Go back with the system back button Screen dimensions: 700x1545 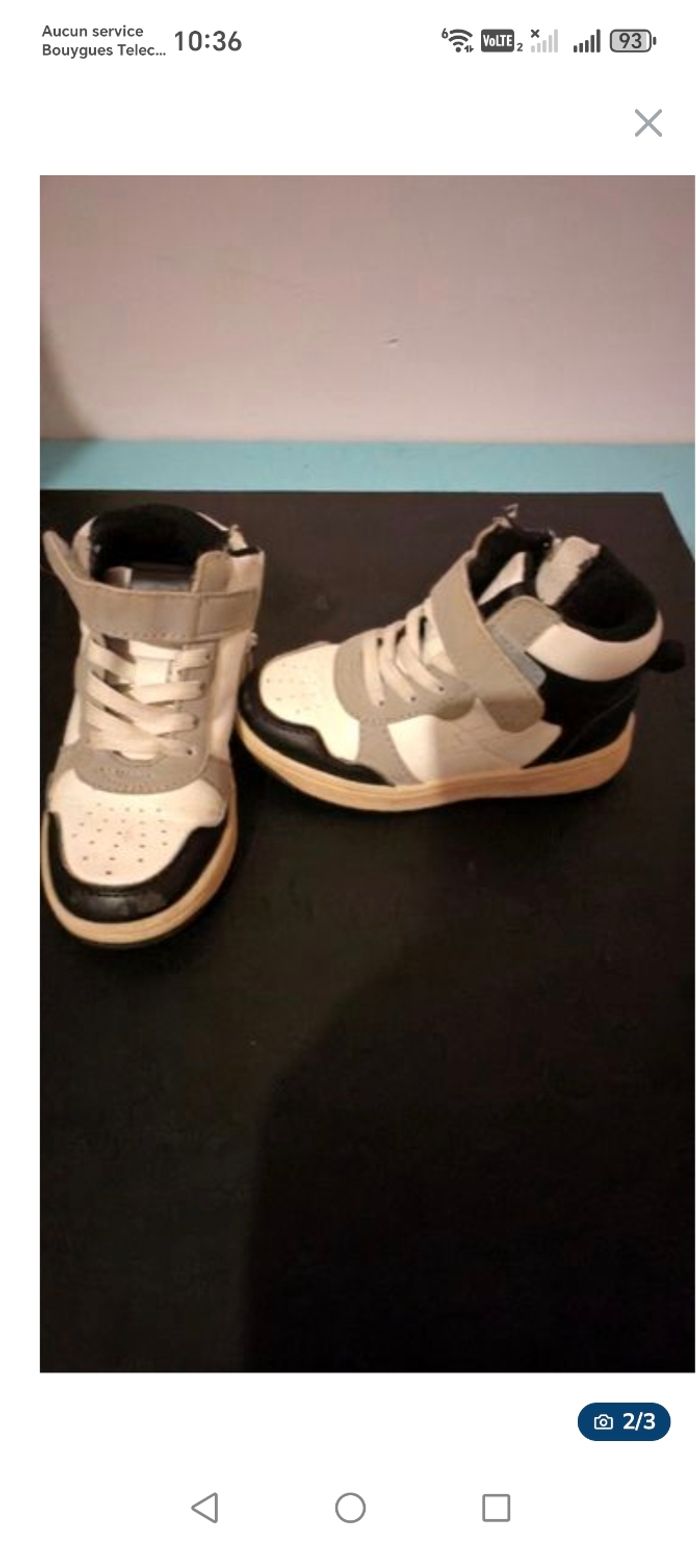click(205, 1507)
